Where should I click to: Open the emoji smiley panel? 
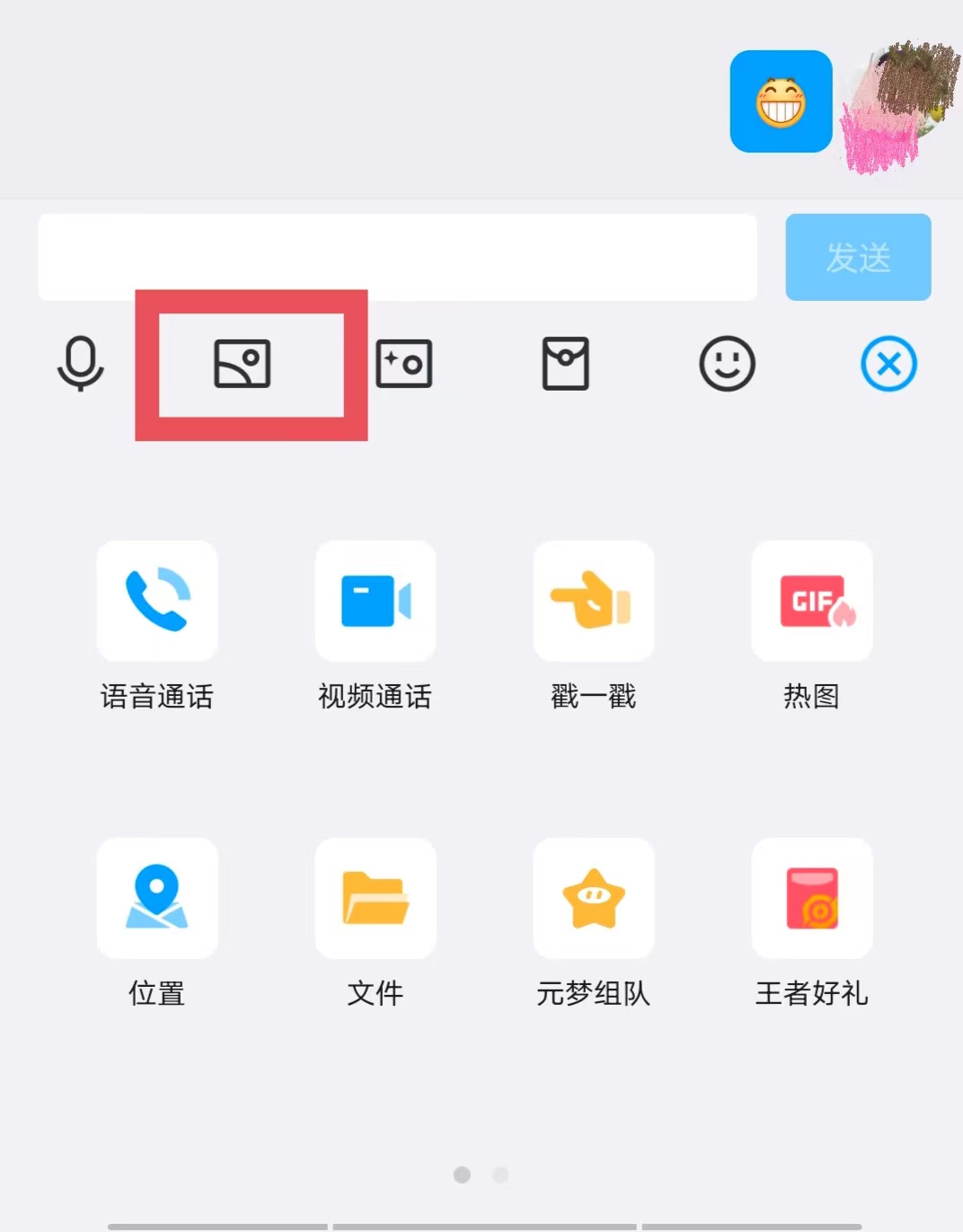(728, 363)
